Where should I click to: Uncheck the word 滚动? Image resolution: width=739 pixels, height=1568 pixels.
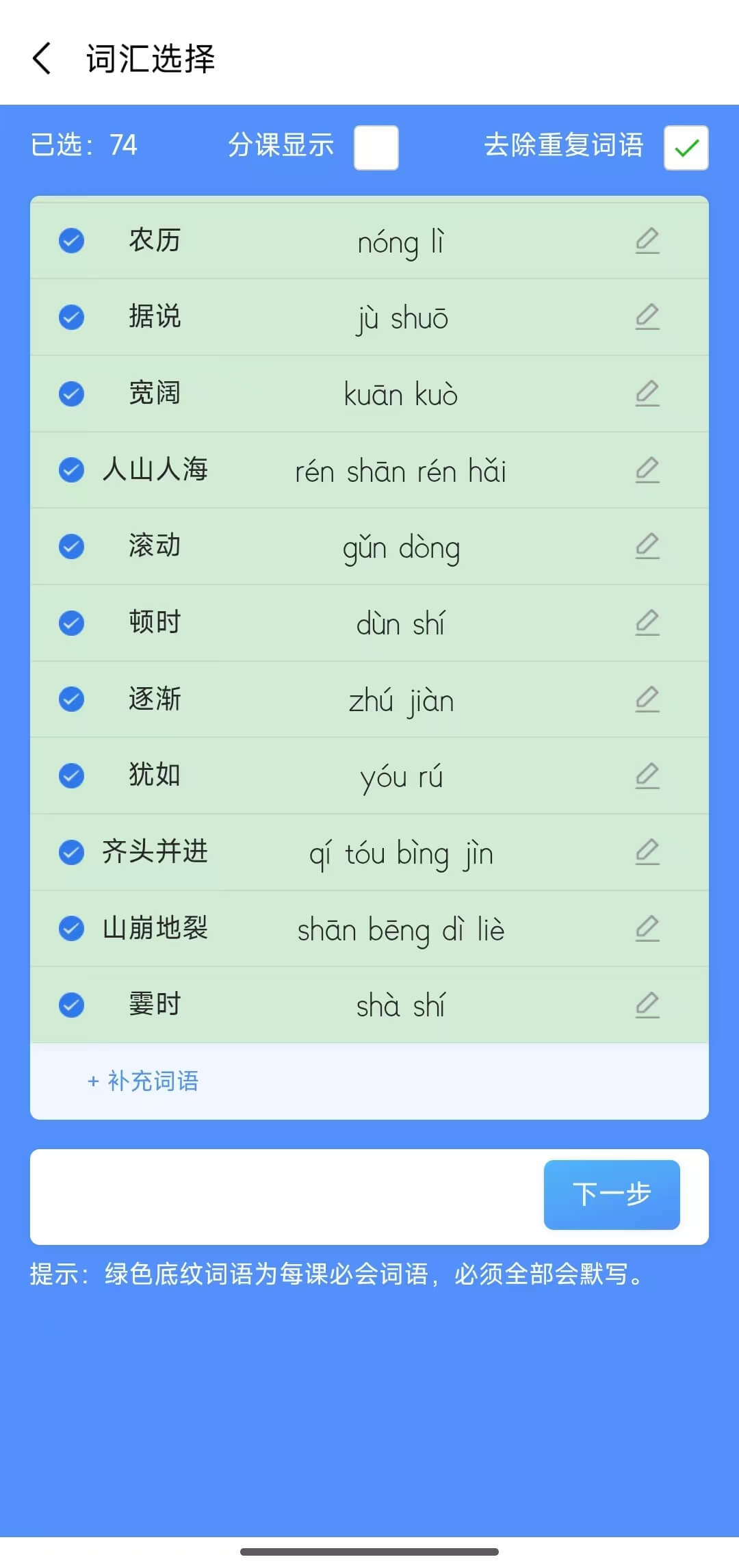[71, 546]
